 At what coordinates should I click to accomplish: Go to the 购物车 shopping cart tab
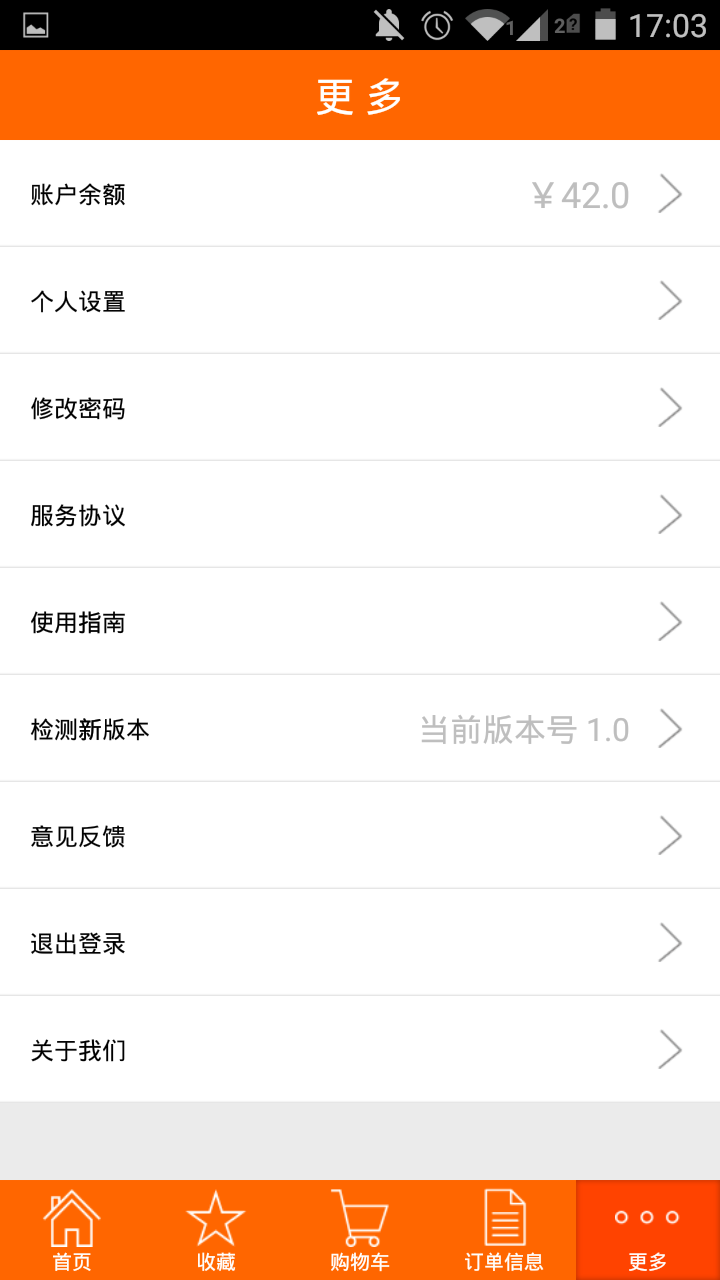360,1230
